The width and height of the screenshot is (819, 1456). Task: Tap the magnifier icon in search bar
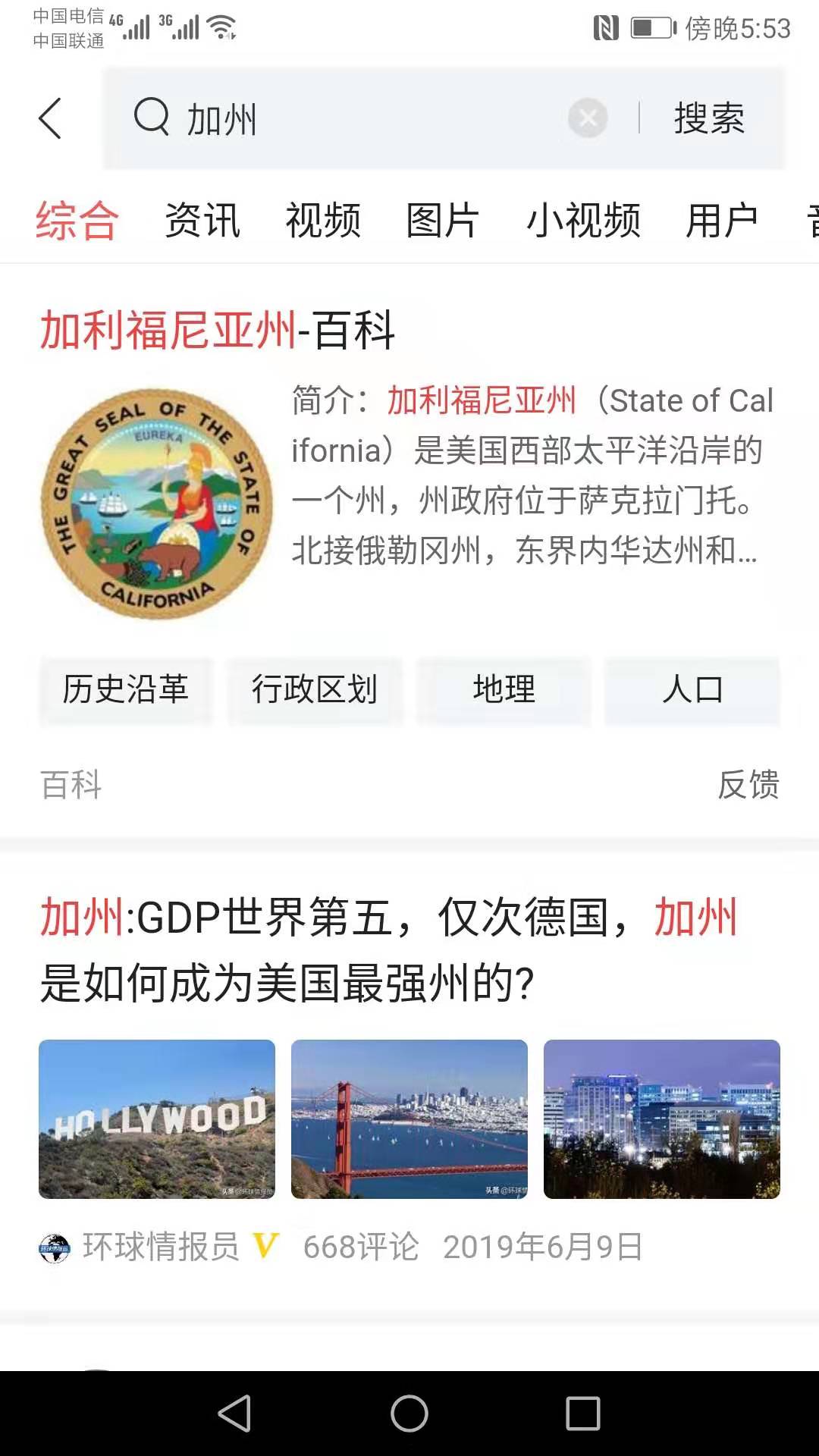click(151, 119)
